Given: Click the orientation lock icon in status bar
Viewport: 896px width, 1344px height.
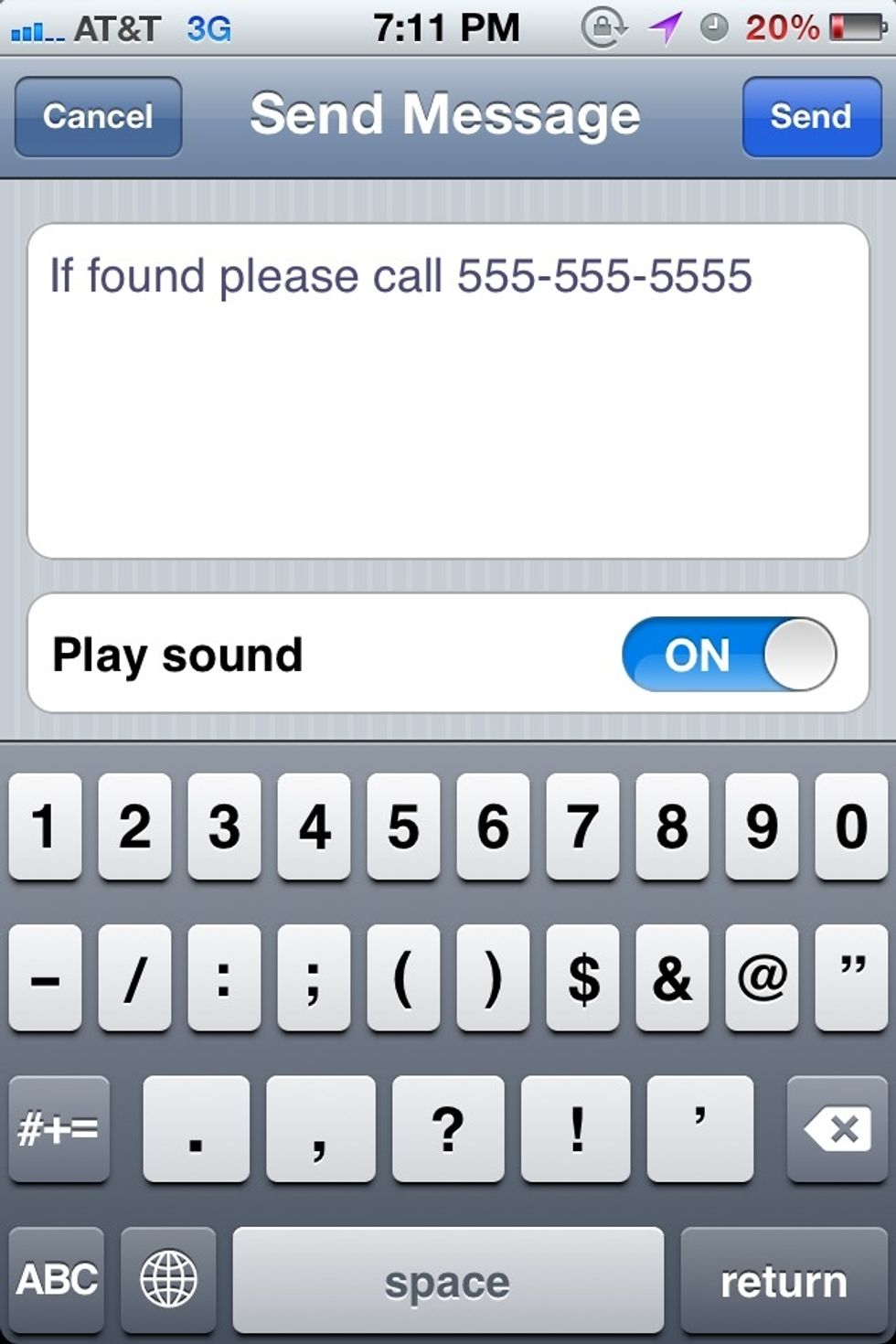Looking at the screenshot, I should click(604, 27).
